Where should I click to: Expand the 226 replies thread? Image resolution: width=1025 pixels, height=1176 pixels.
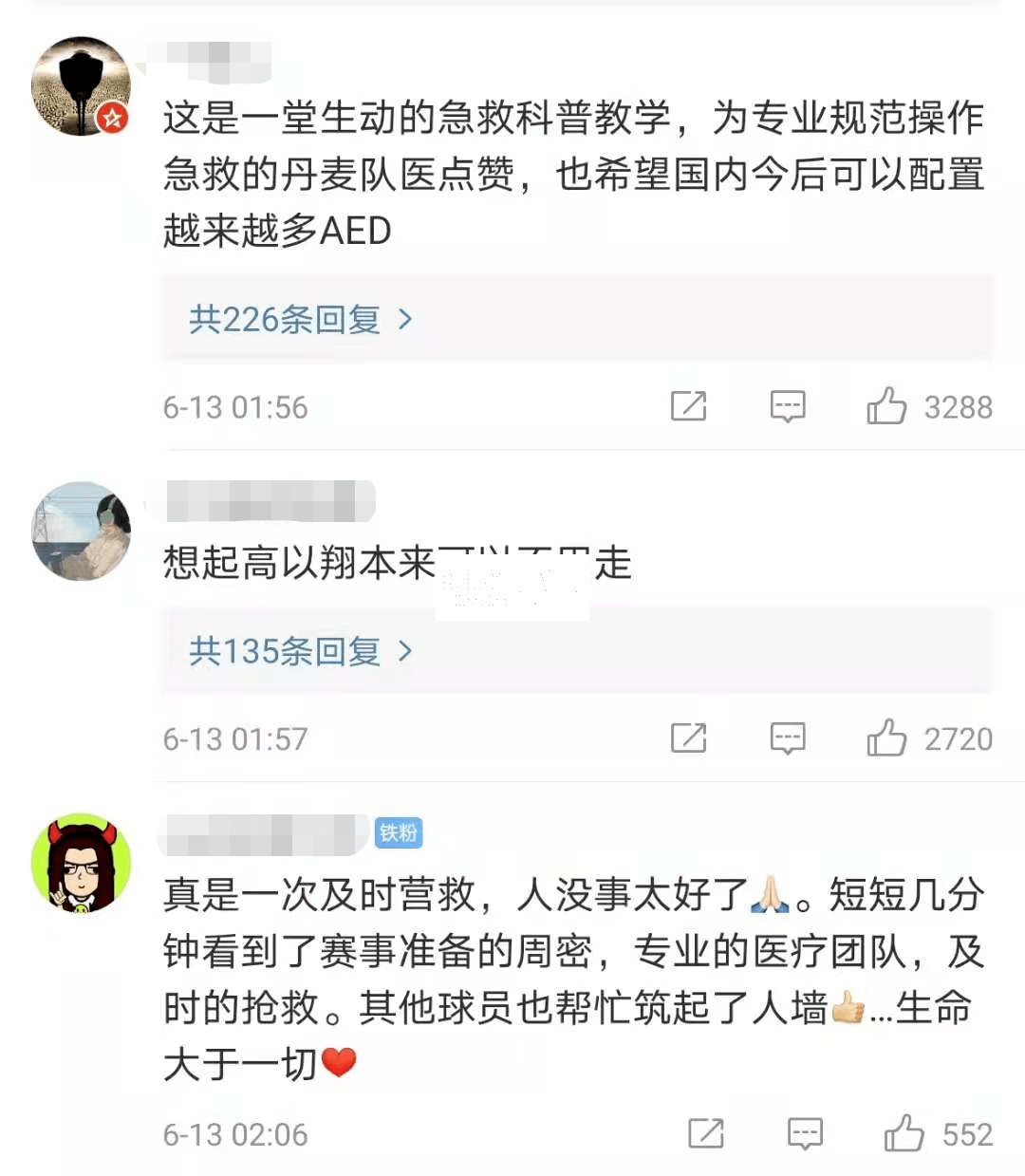tap(301, 320)
